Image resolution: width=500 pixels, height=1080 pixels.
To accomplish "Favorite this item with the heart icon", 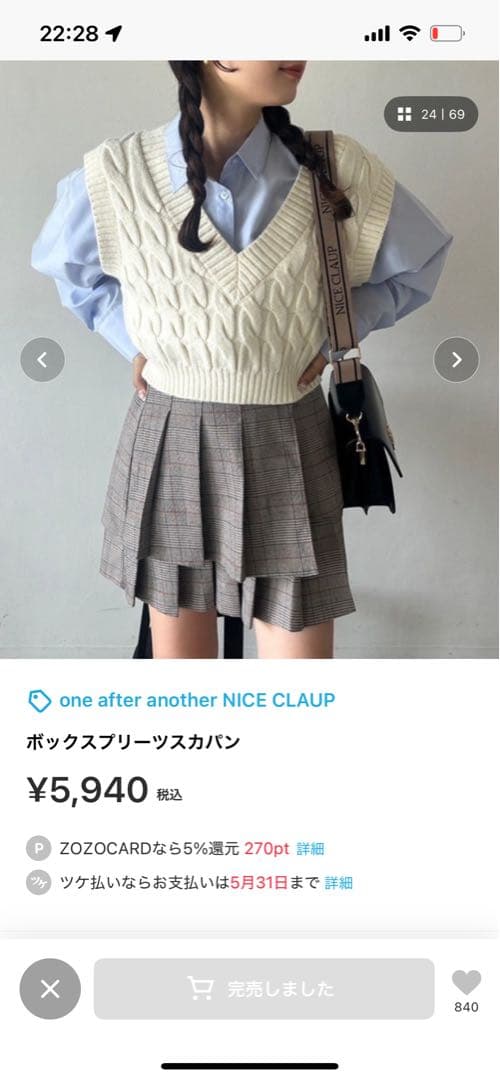I will (466, 983).
